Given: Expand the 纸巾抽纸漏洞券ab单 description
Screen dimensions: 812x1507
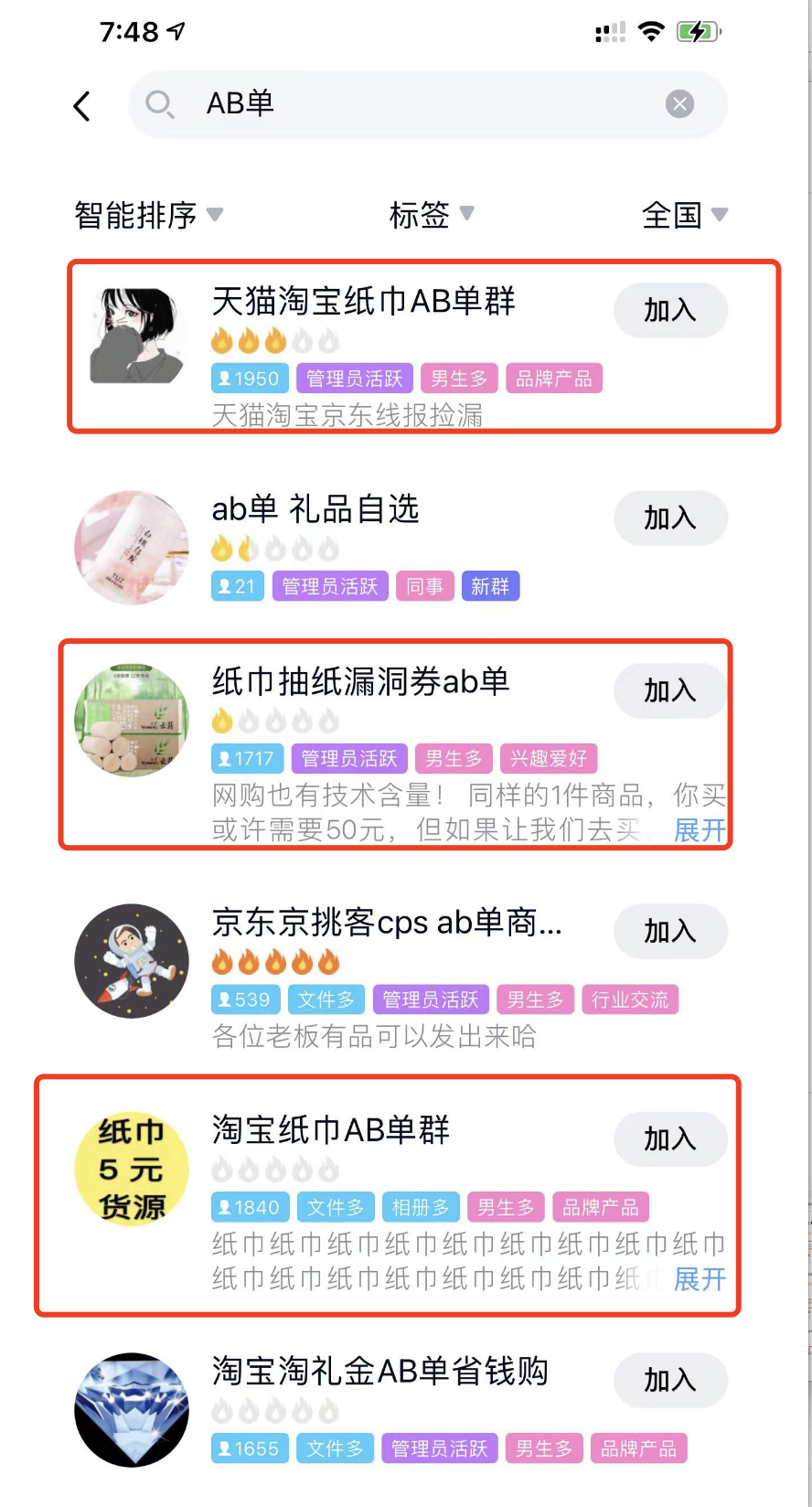Looking at the screenshot, I should 700,830.
